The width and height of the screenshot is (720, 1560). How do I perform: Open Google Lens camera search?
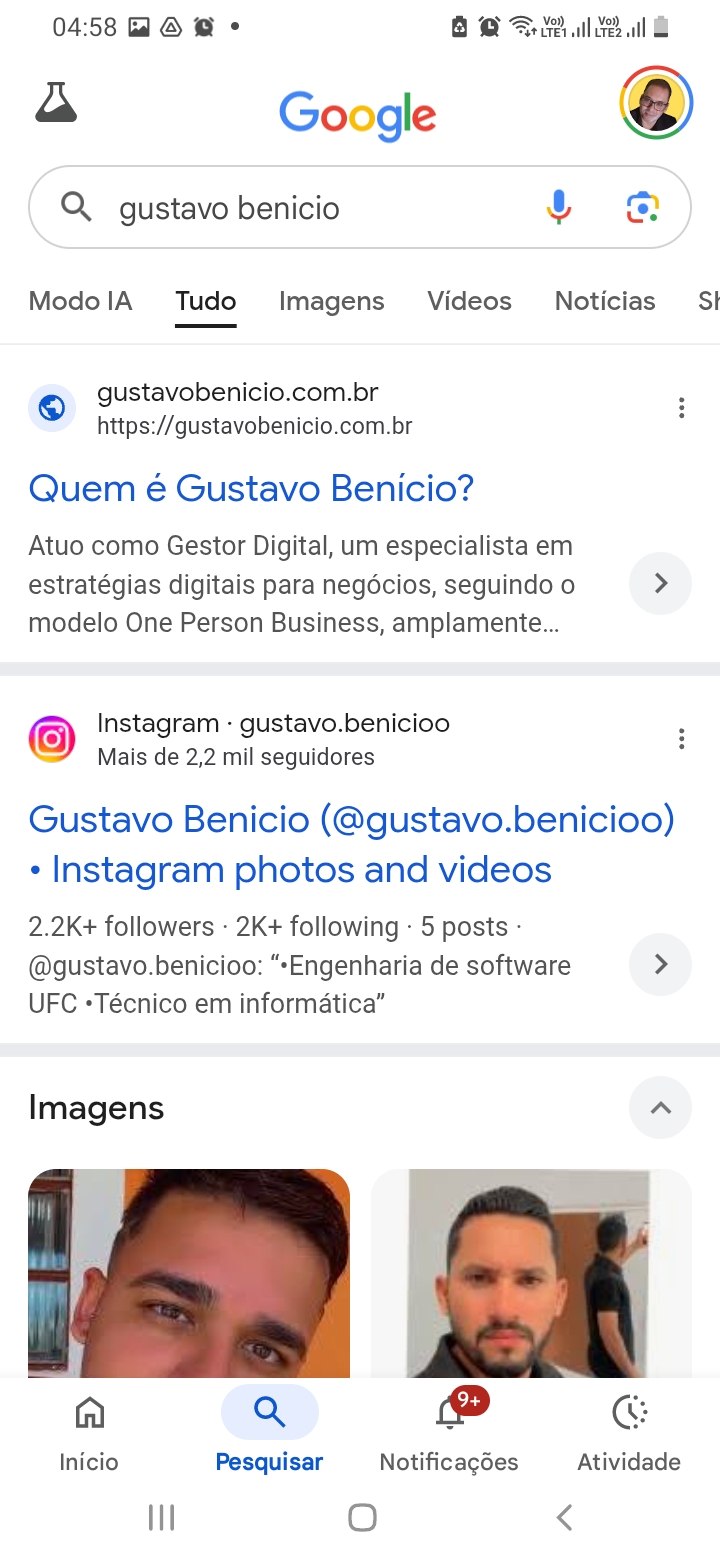click(x=643, y=207)
